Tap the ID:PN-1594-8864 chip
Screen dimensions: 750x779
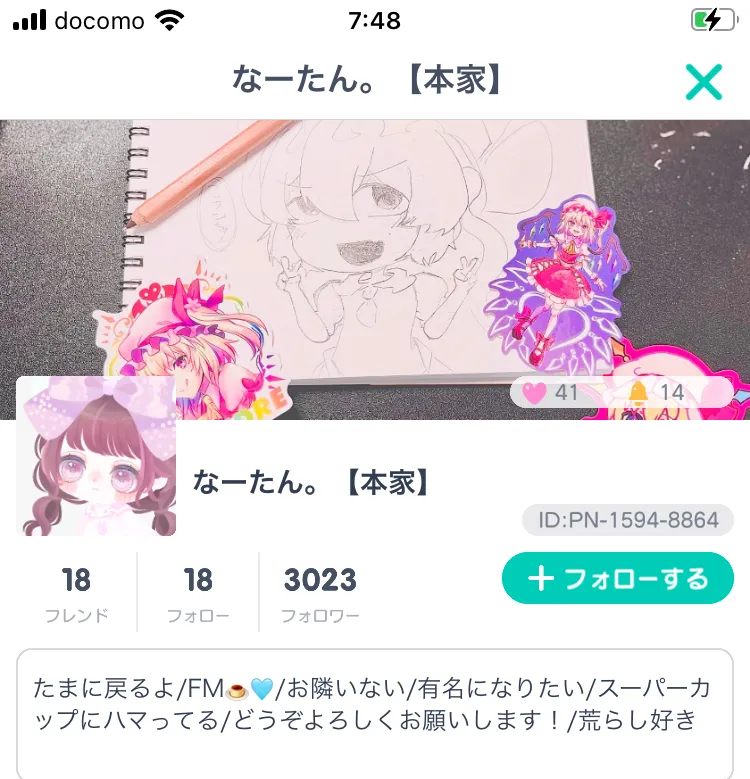pyautogui.click(x=628, y=520)
